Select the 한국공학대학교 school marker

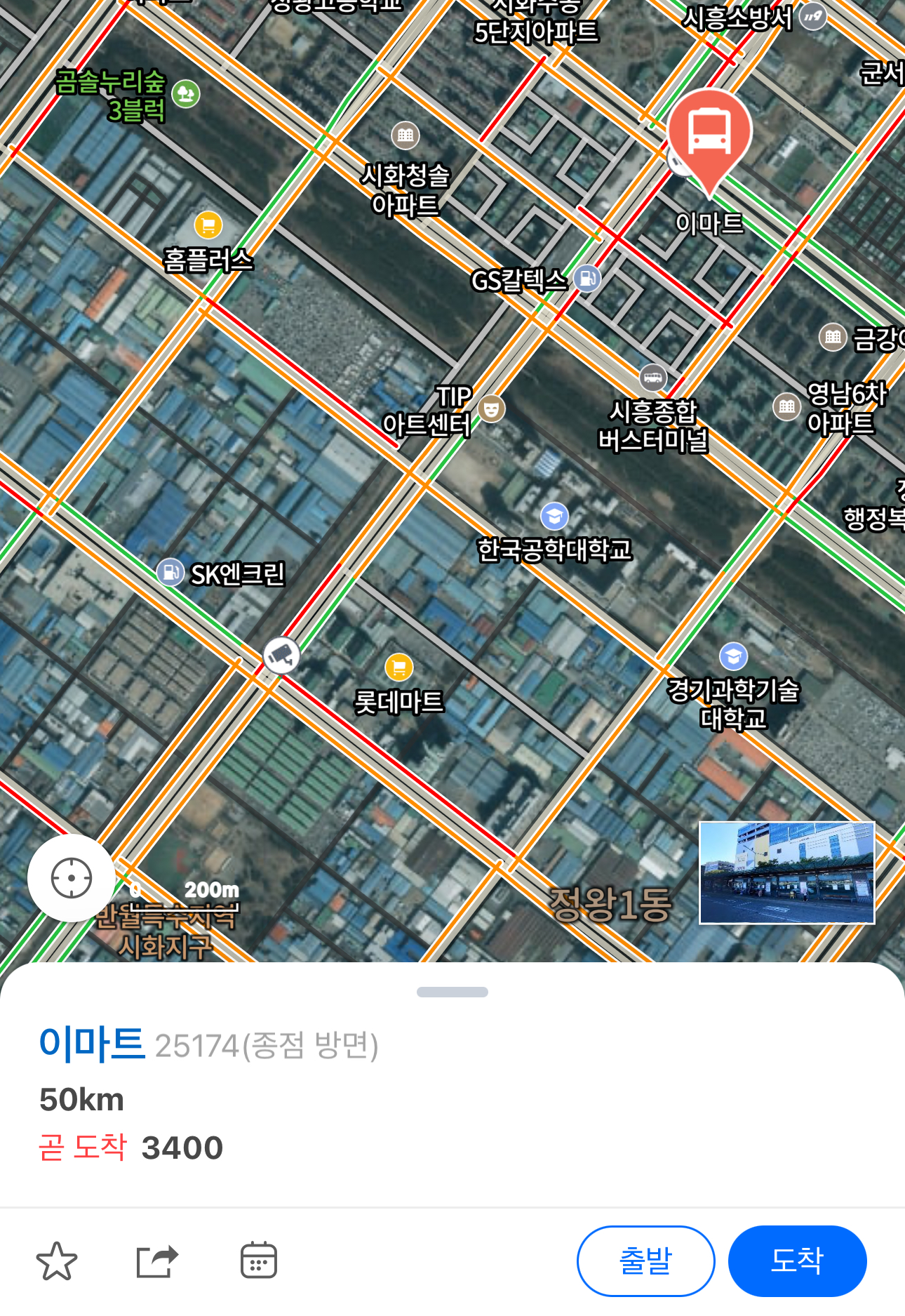coord(554,517)
